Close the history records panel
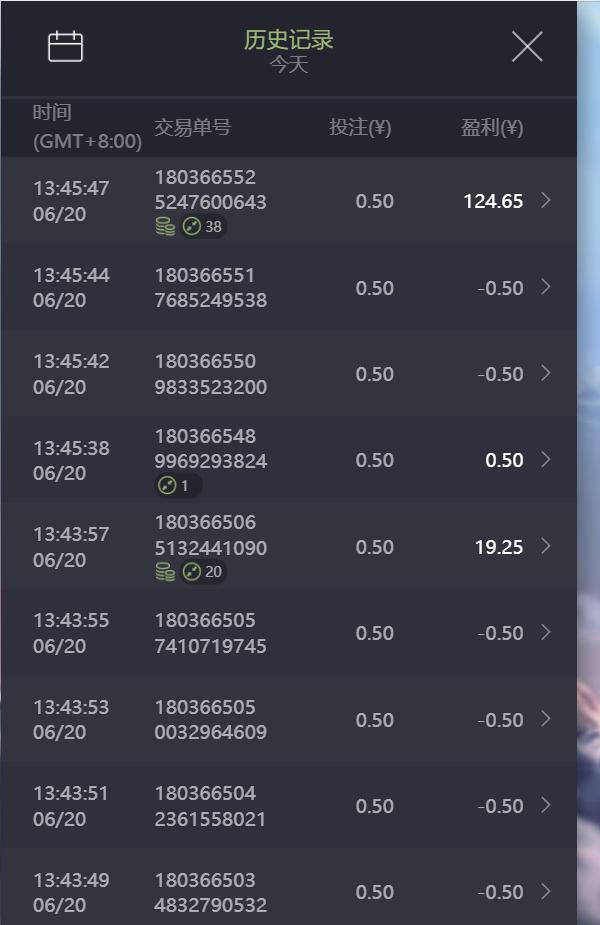This screenshot has height=925, width=600. (527, 46)
